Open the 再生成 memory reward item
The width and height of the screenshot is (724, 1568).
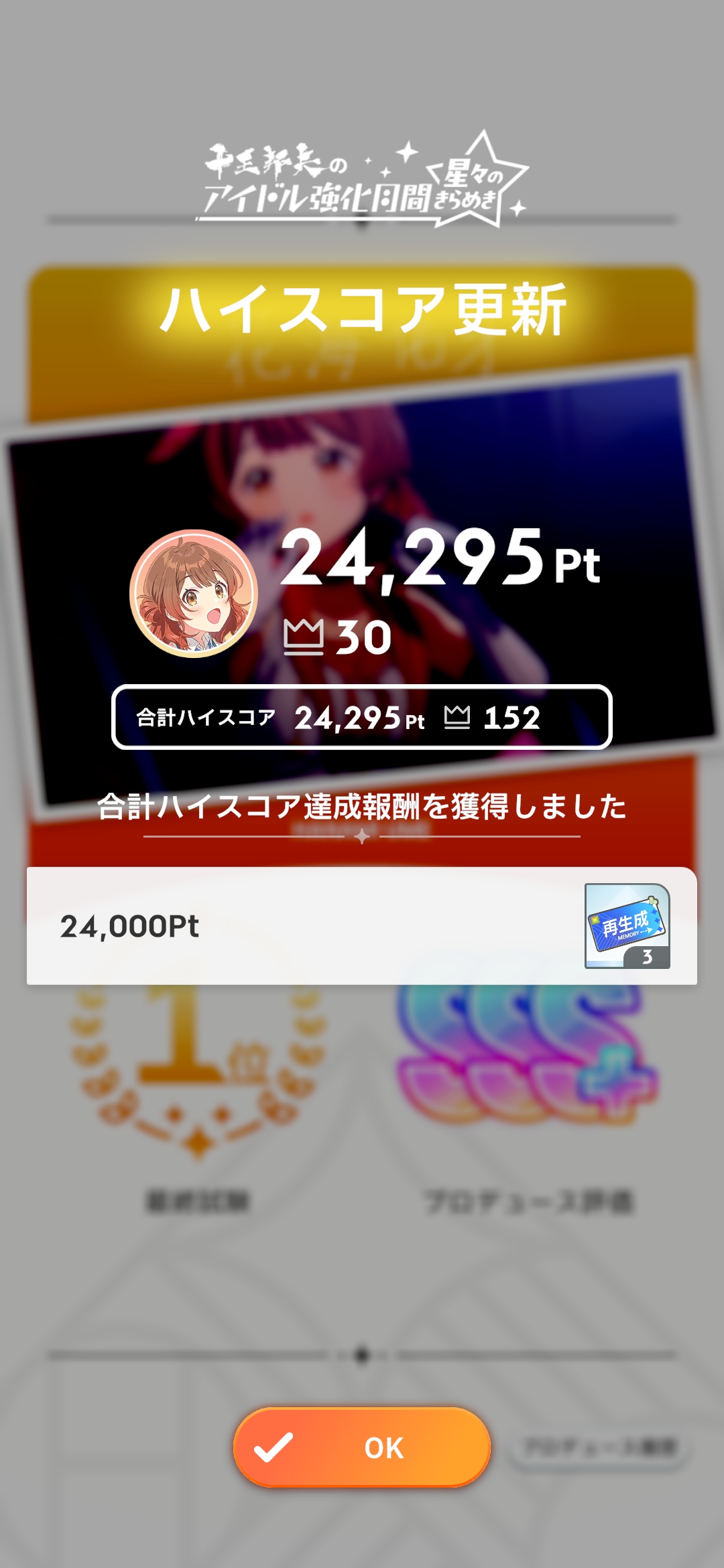627,926
